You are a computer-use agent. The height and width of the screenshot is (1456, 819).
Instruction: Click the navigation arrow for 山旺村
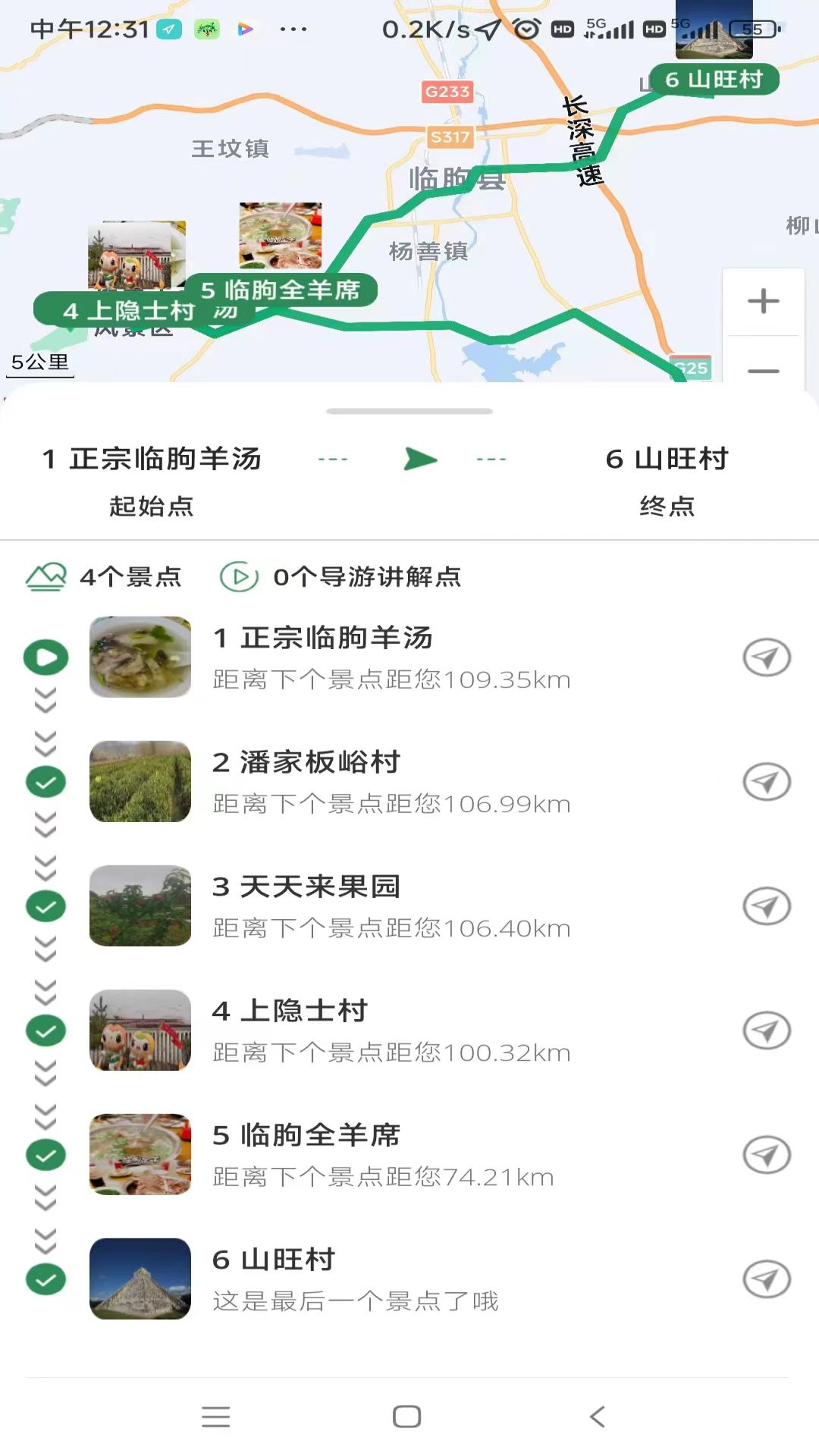[x=768, y=1276]
